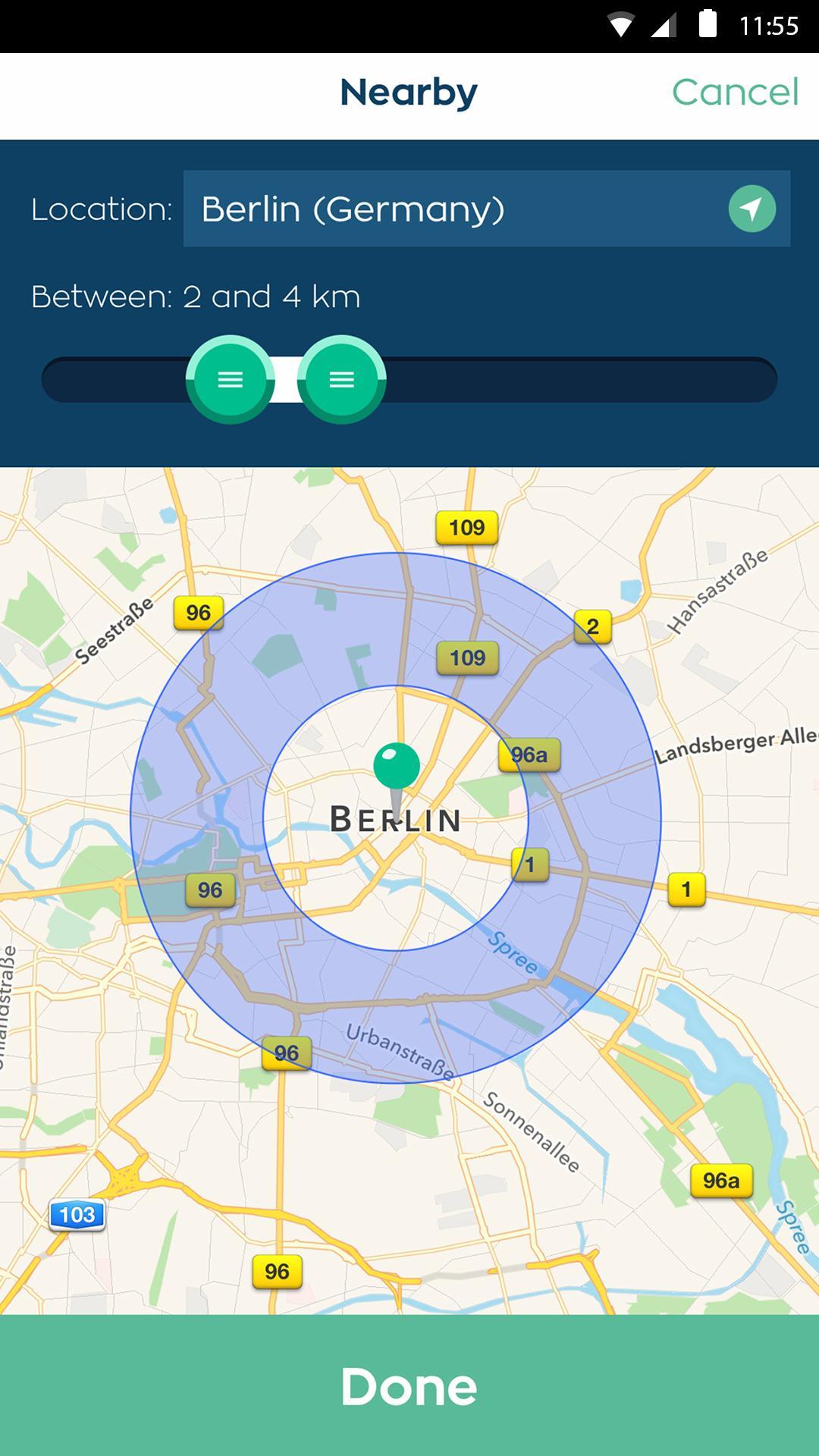The height and width of the screenshot is (1456, 819).
Task: Tap the green pin on Berlin
Action: (x=397, y=767)
